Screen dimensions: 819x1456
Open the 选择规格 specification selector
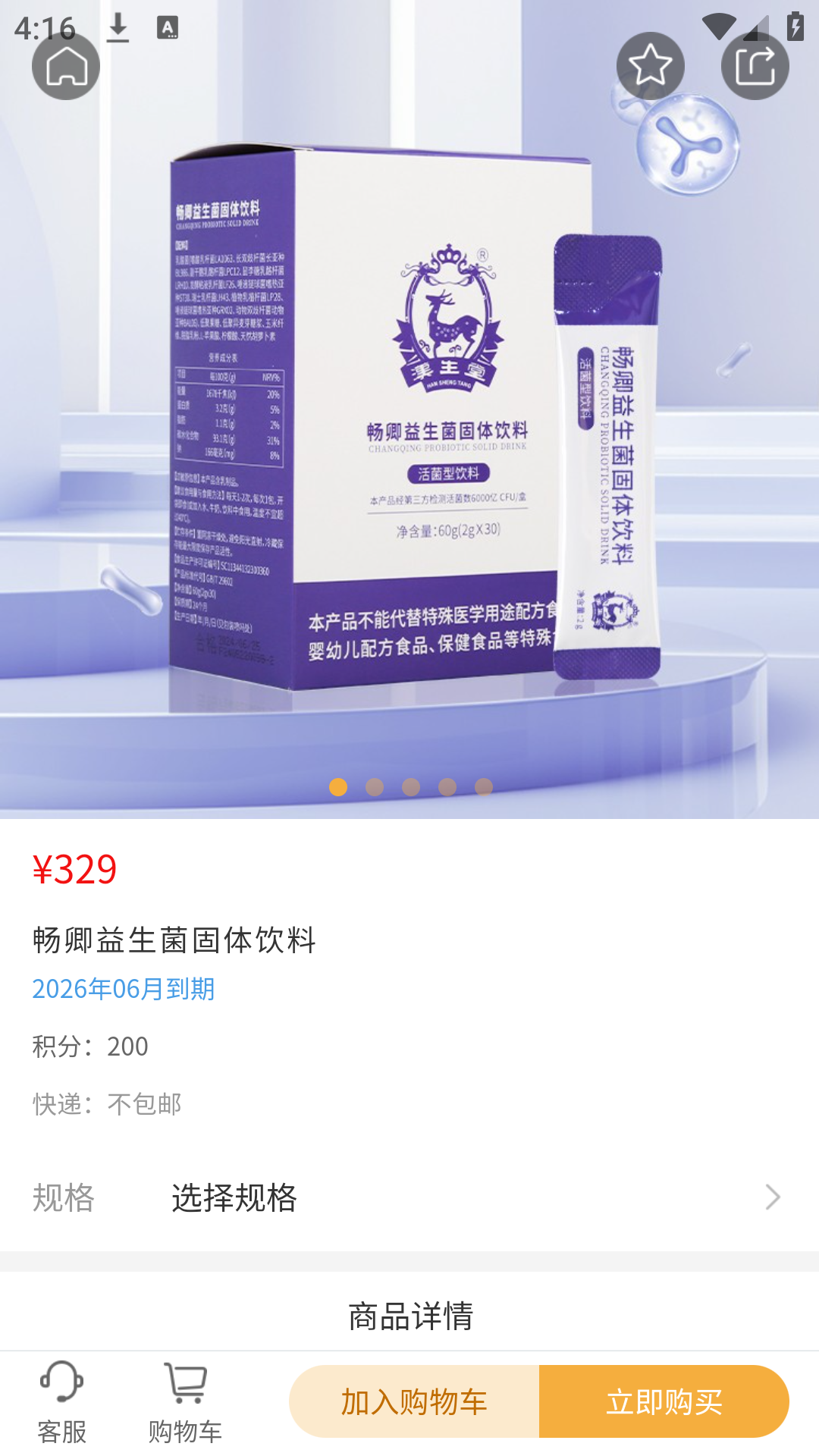[x=470, y=1197]
